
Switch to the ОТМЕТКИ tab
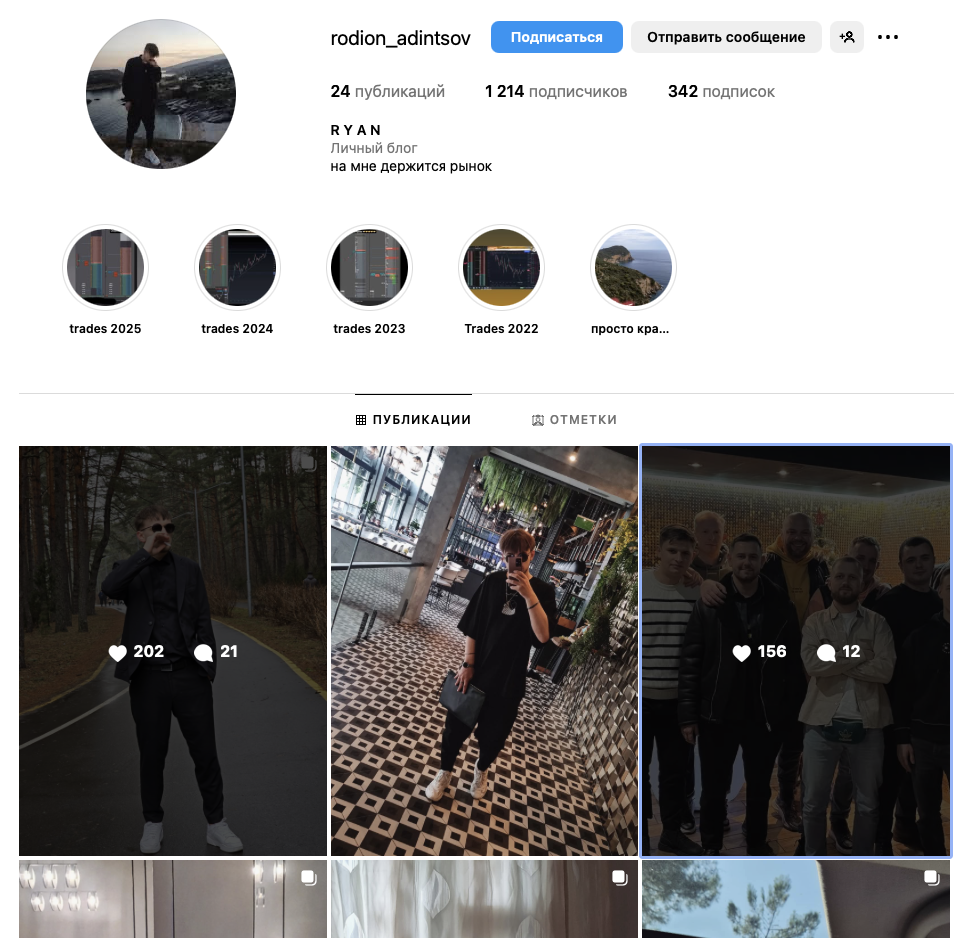click(x=574, y=420)
